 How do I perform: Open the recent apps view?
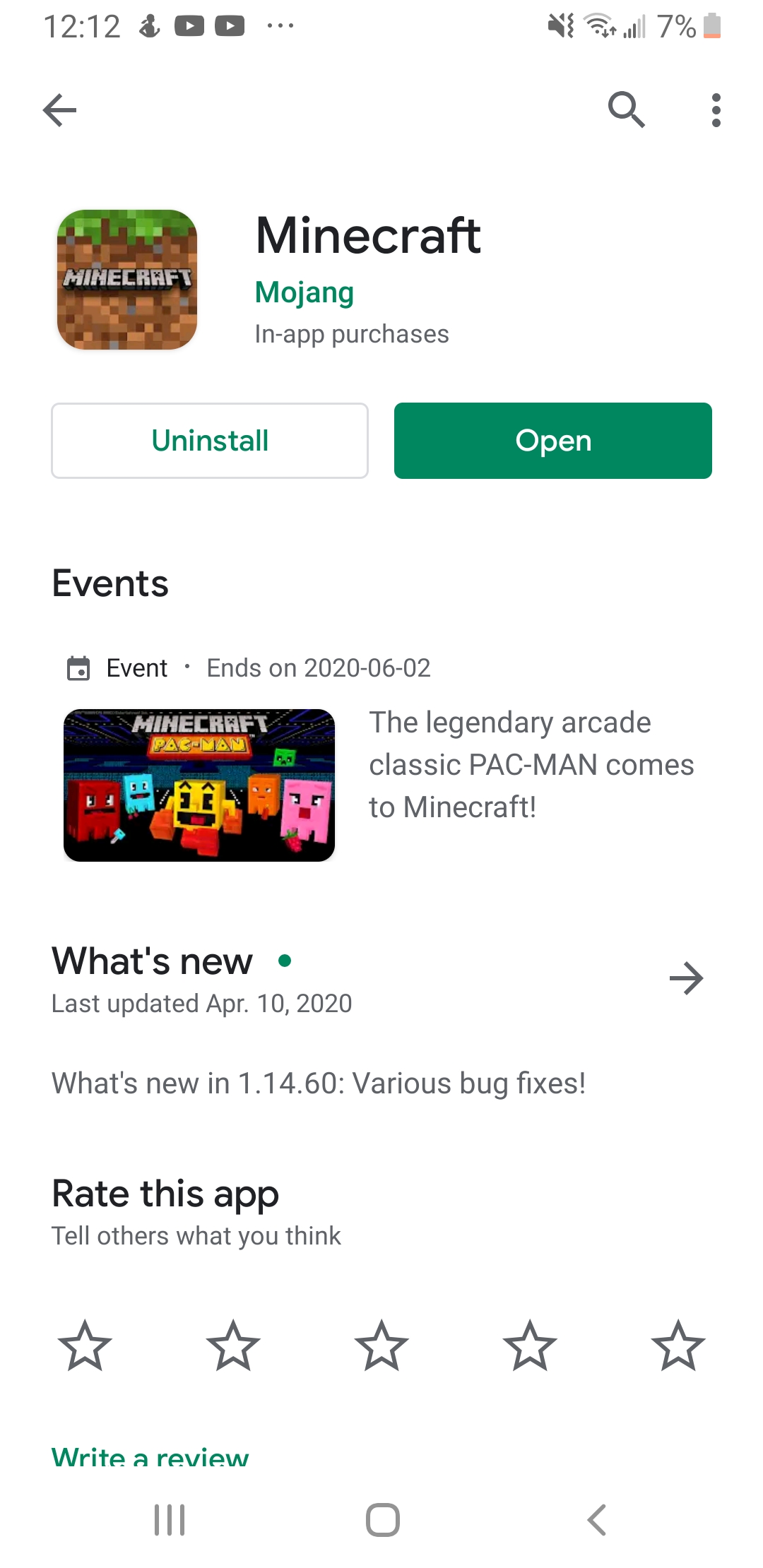[x=170, y=1520]
